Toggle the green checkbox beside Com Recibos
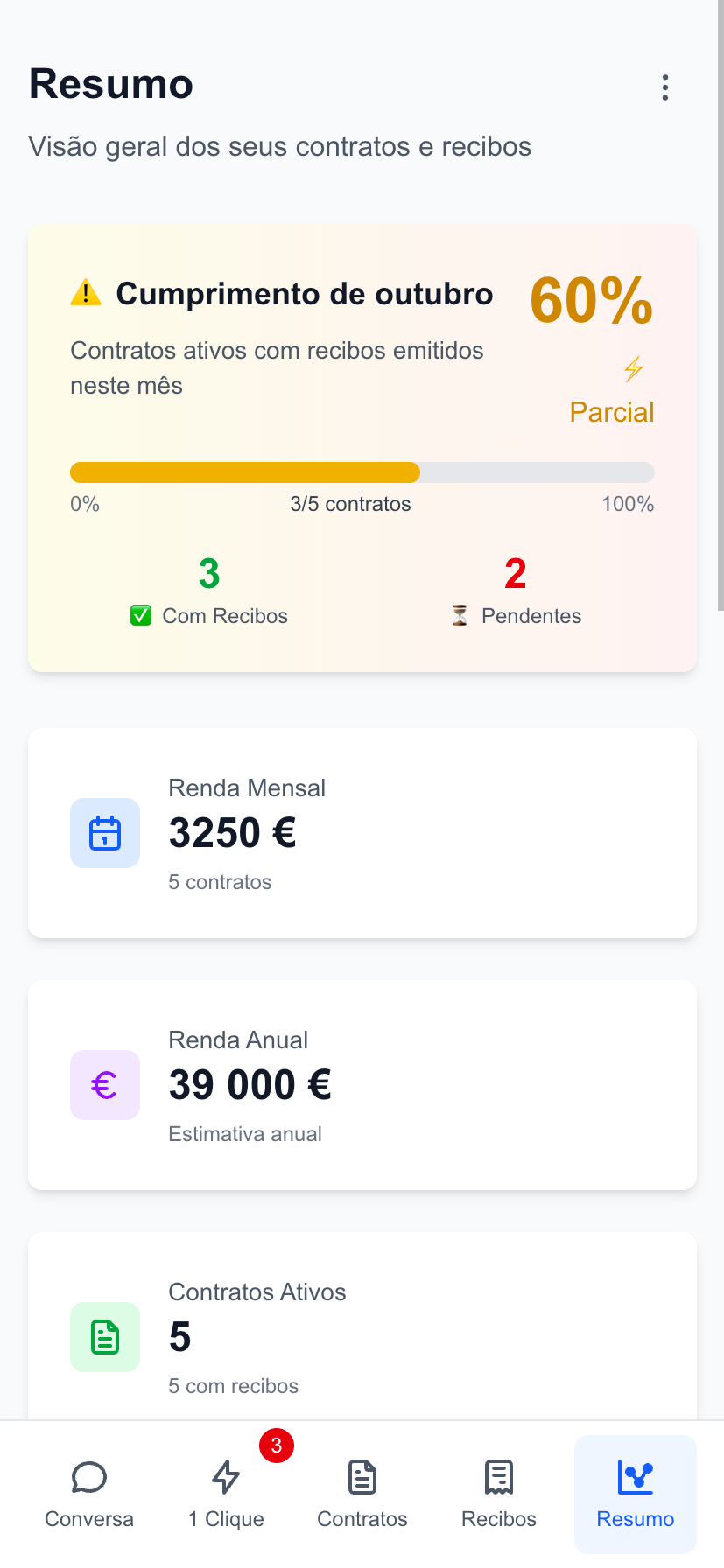Screen dimensions: 724x1568 (141, 615)
